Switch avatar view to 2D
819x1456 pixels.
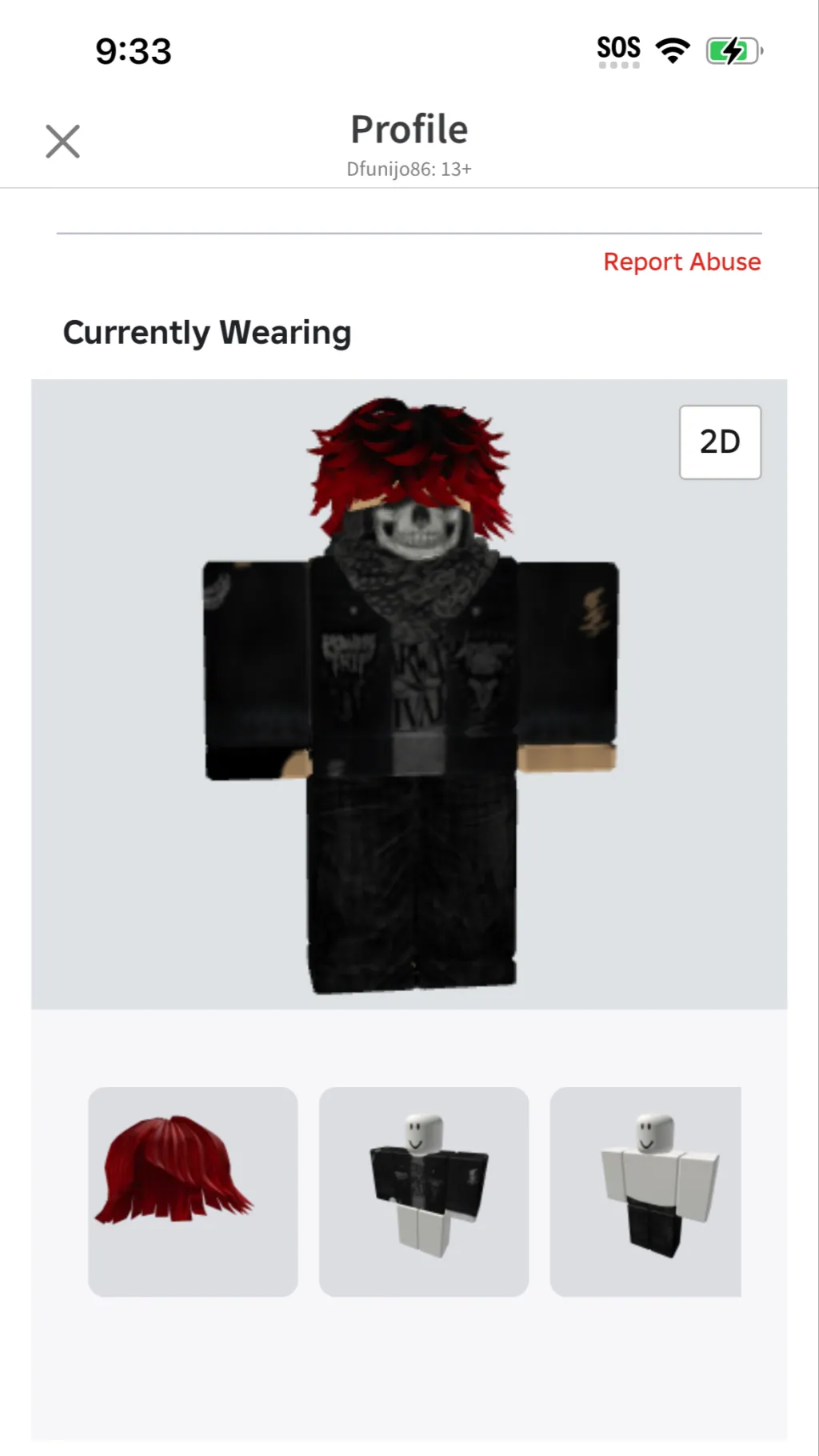tap(720, 442)
